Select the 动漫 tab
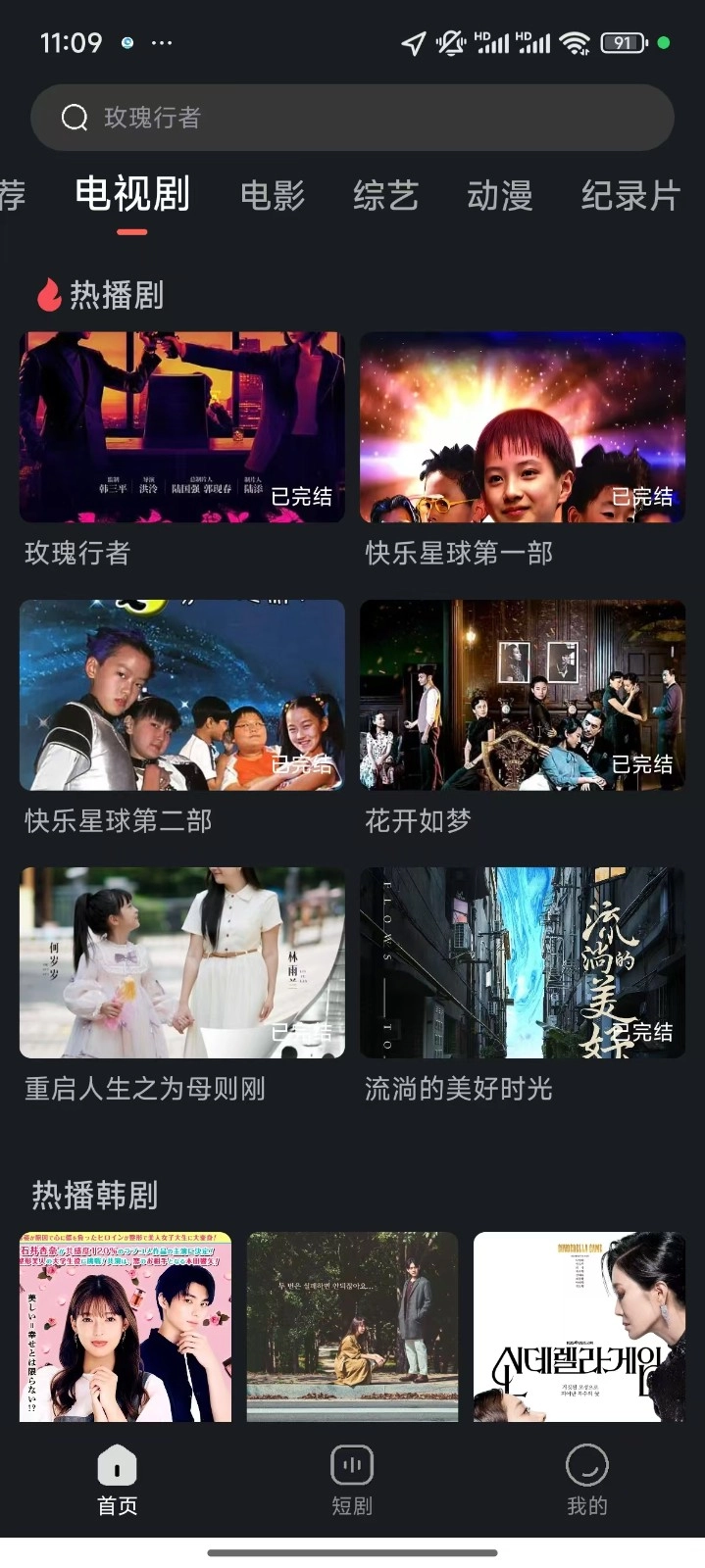705x1568 pixels. coord(499,195)
